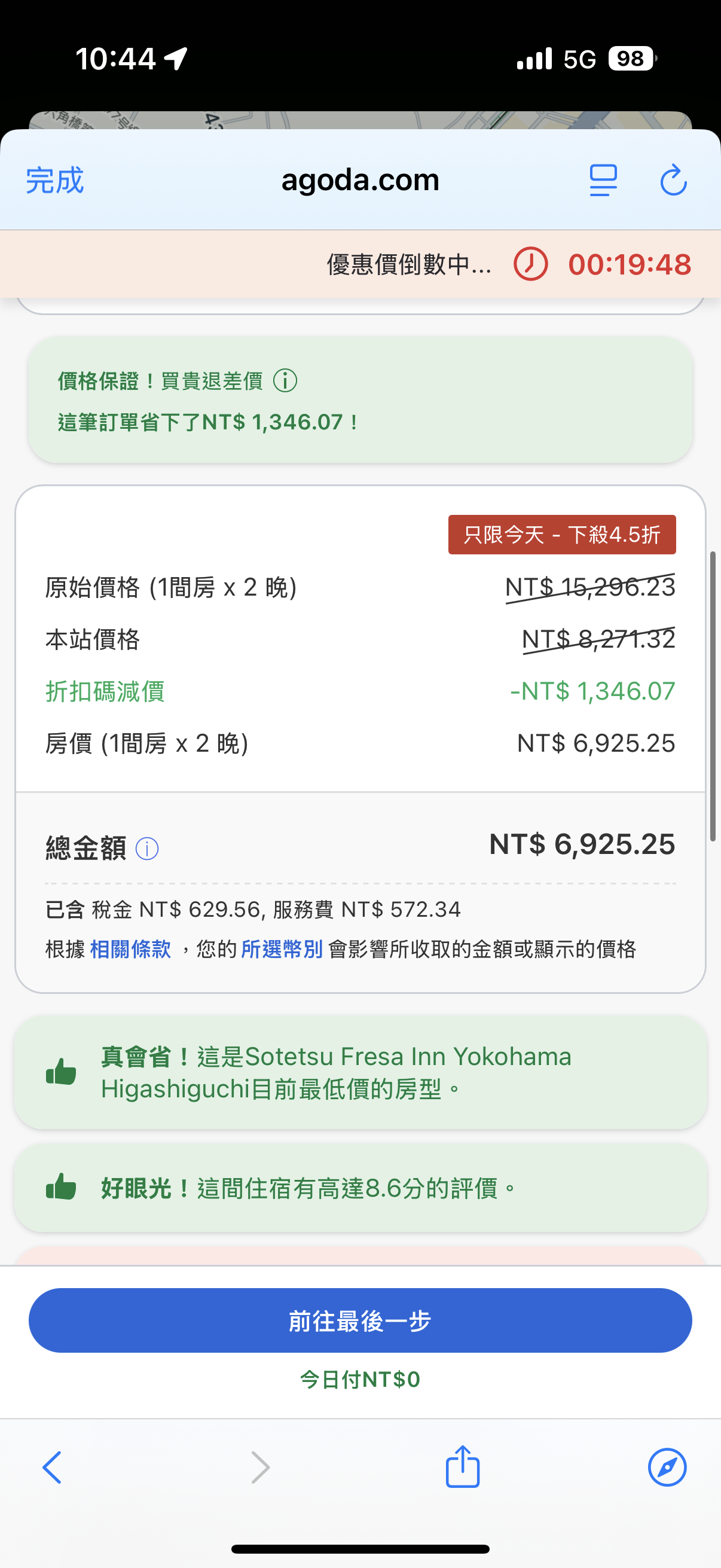Open the 價格保證 (price guarantee) info icon

point(285,381)
